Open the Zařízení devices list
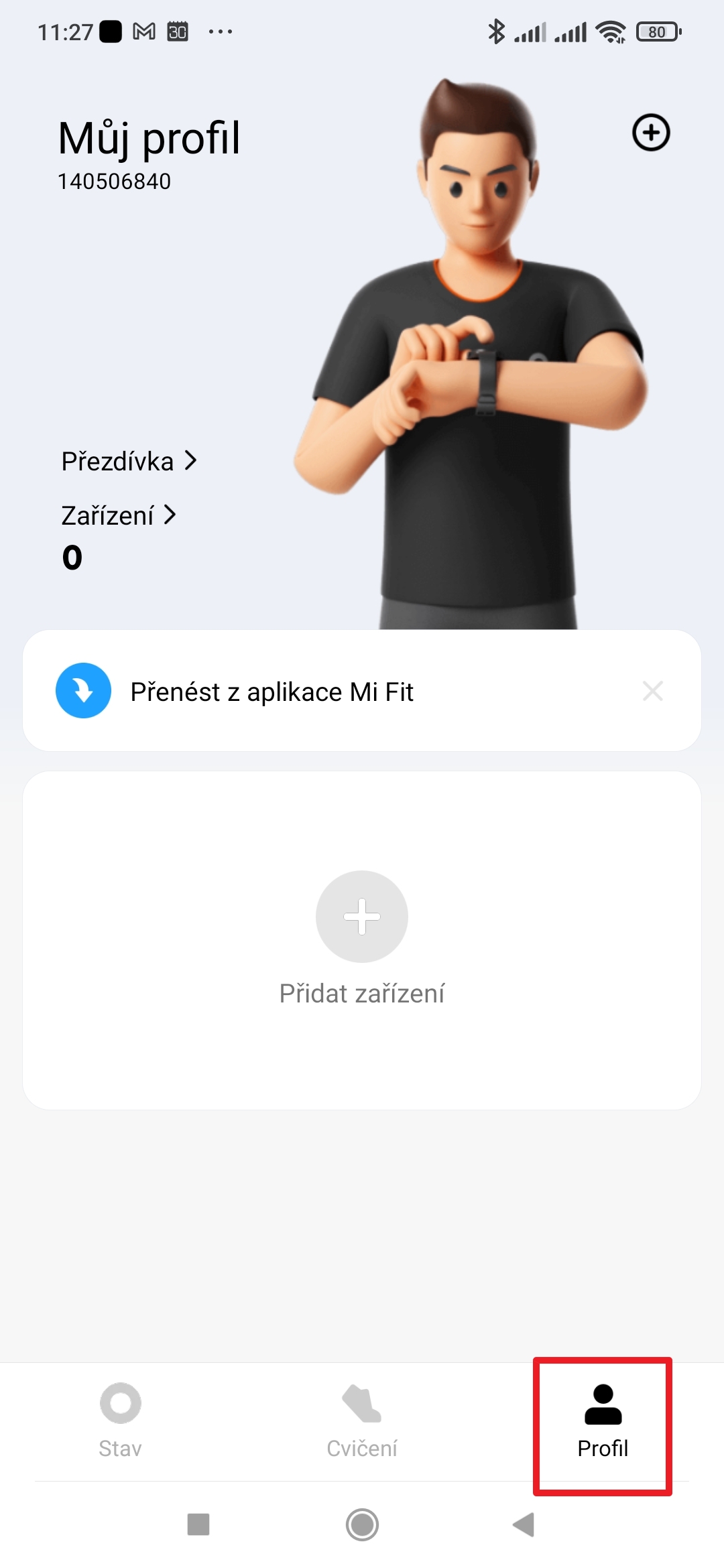Viewport: 724px width, 1568px height. click(118, 515)
